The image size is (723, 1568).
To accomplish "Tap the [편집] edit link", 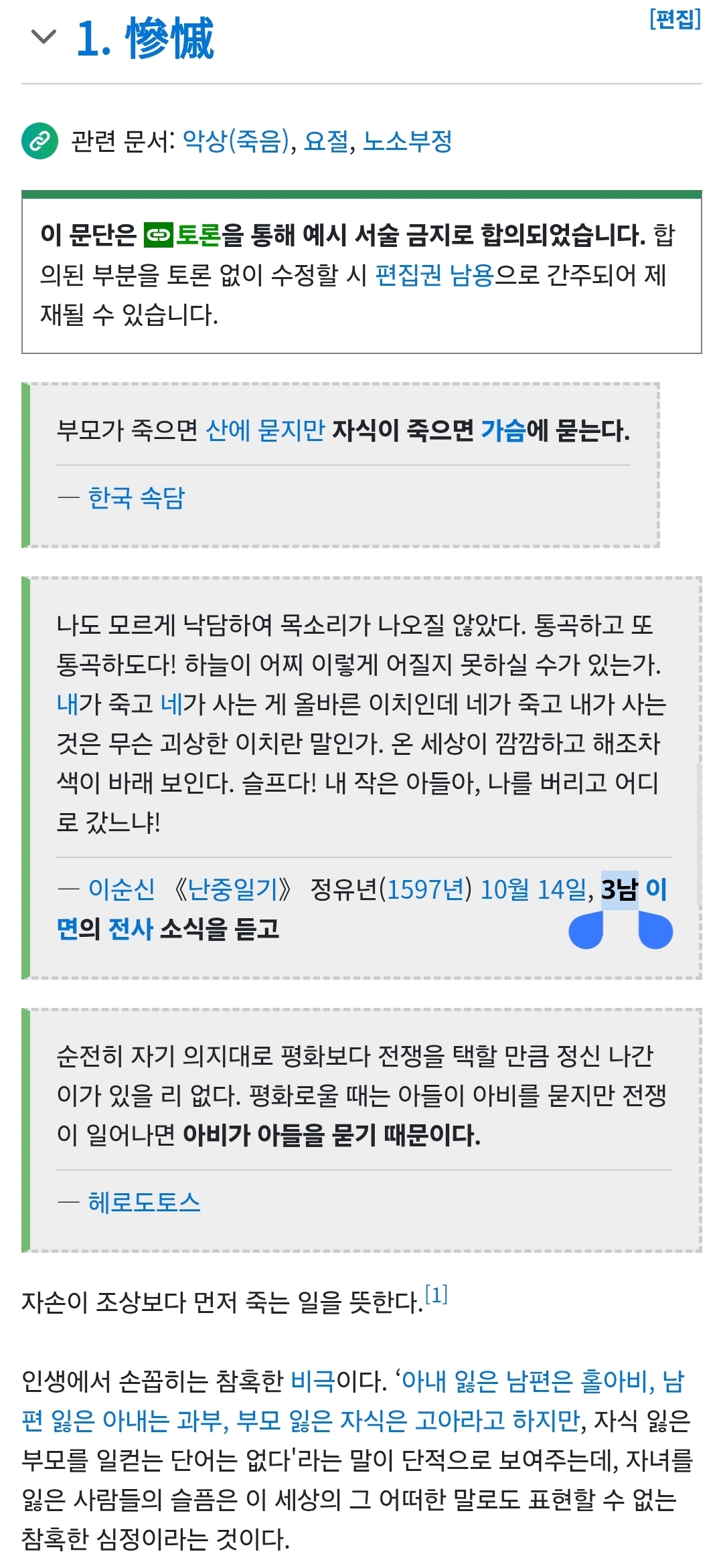I will tap(675, 19).
